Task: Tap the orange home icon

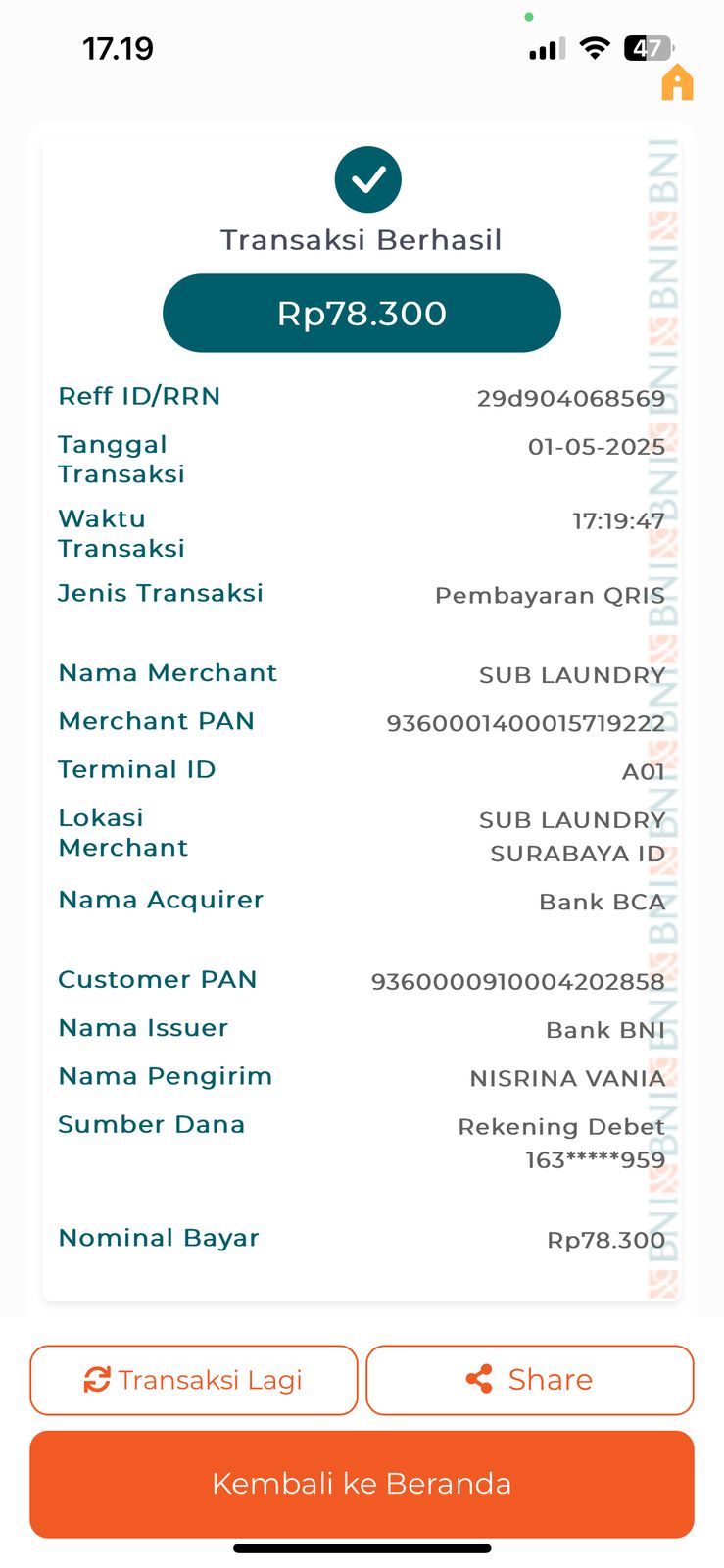Action: point(677,83)
